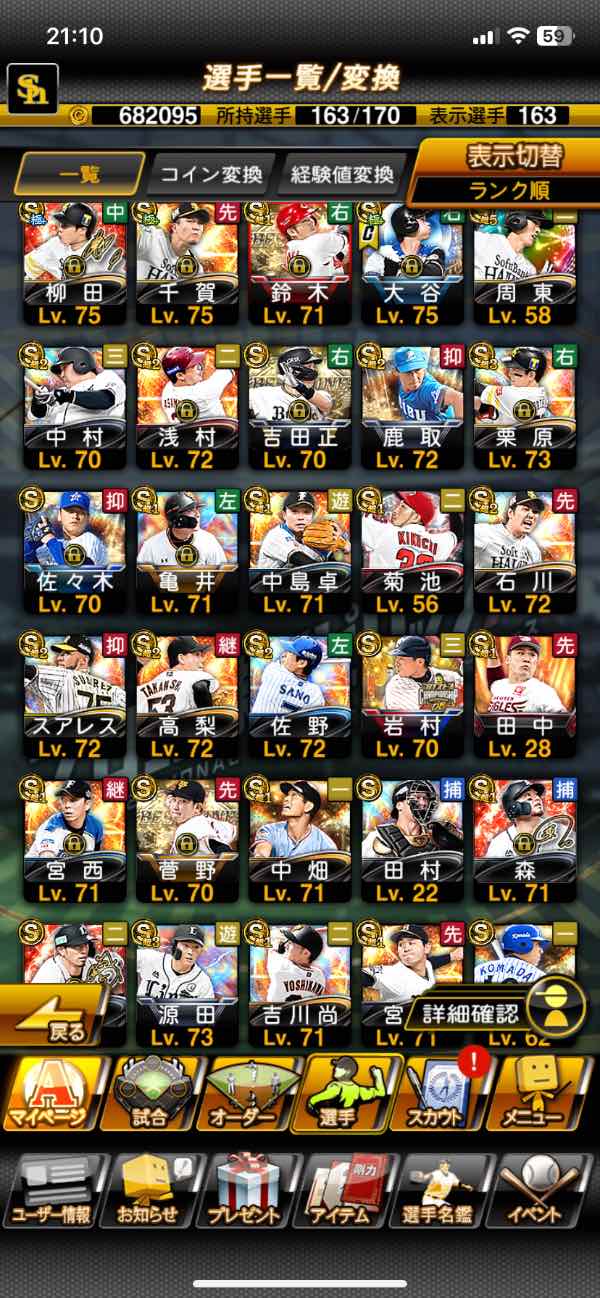Select the 千賀 player card

coord(184,260)
